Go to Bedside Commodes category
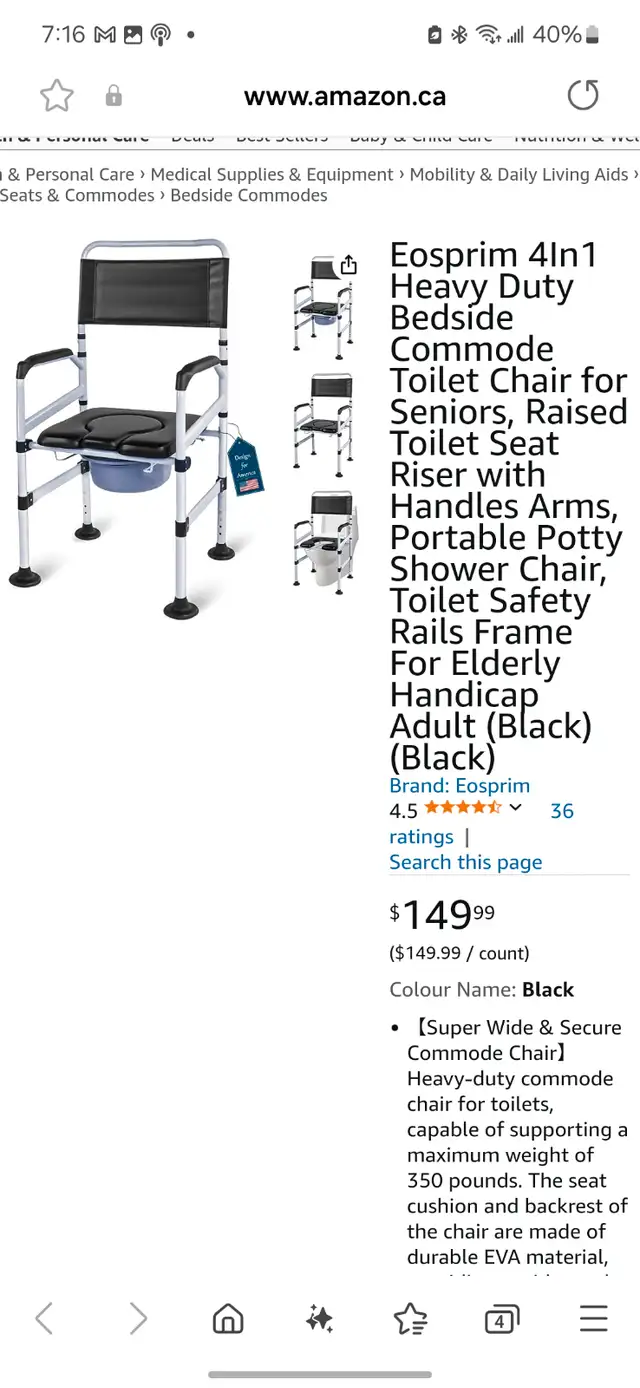This screenshot has height=1388, width=640. [x=249, y=195]
